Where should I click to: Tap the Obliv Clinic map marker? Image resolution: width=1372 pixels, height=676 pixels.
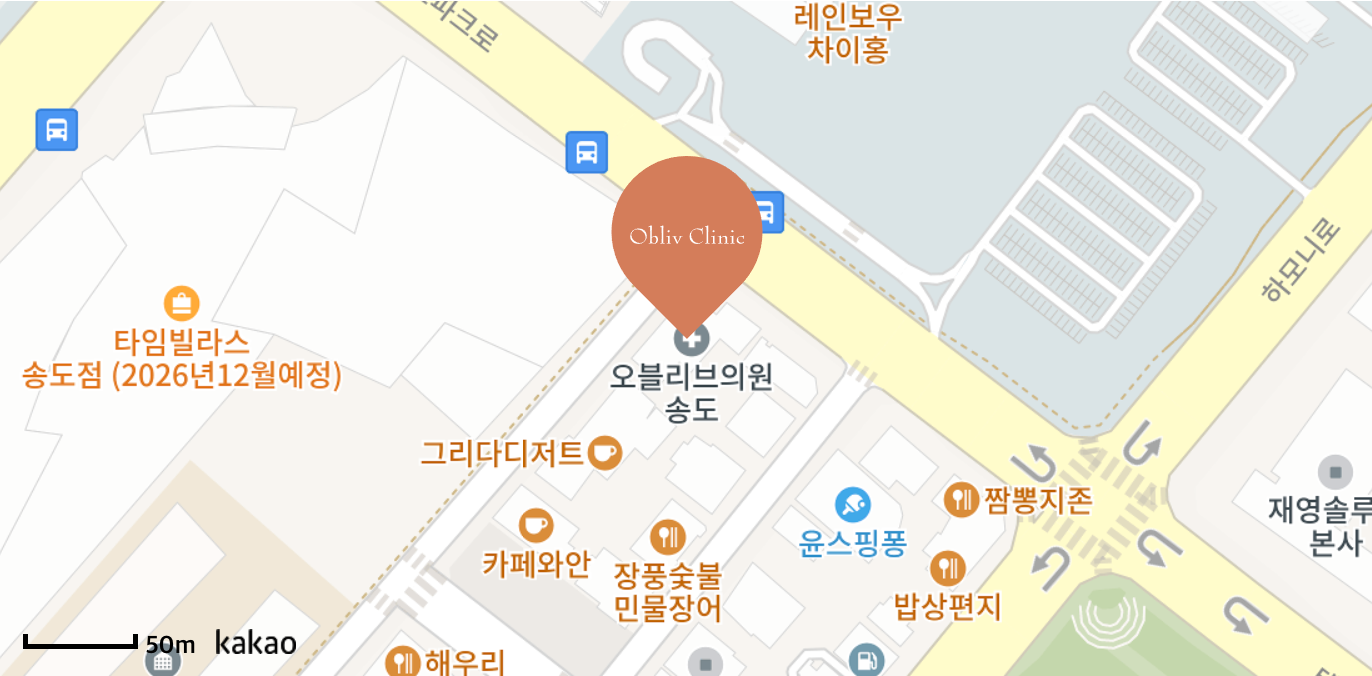[687, 237]
